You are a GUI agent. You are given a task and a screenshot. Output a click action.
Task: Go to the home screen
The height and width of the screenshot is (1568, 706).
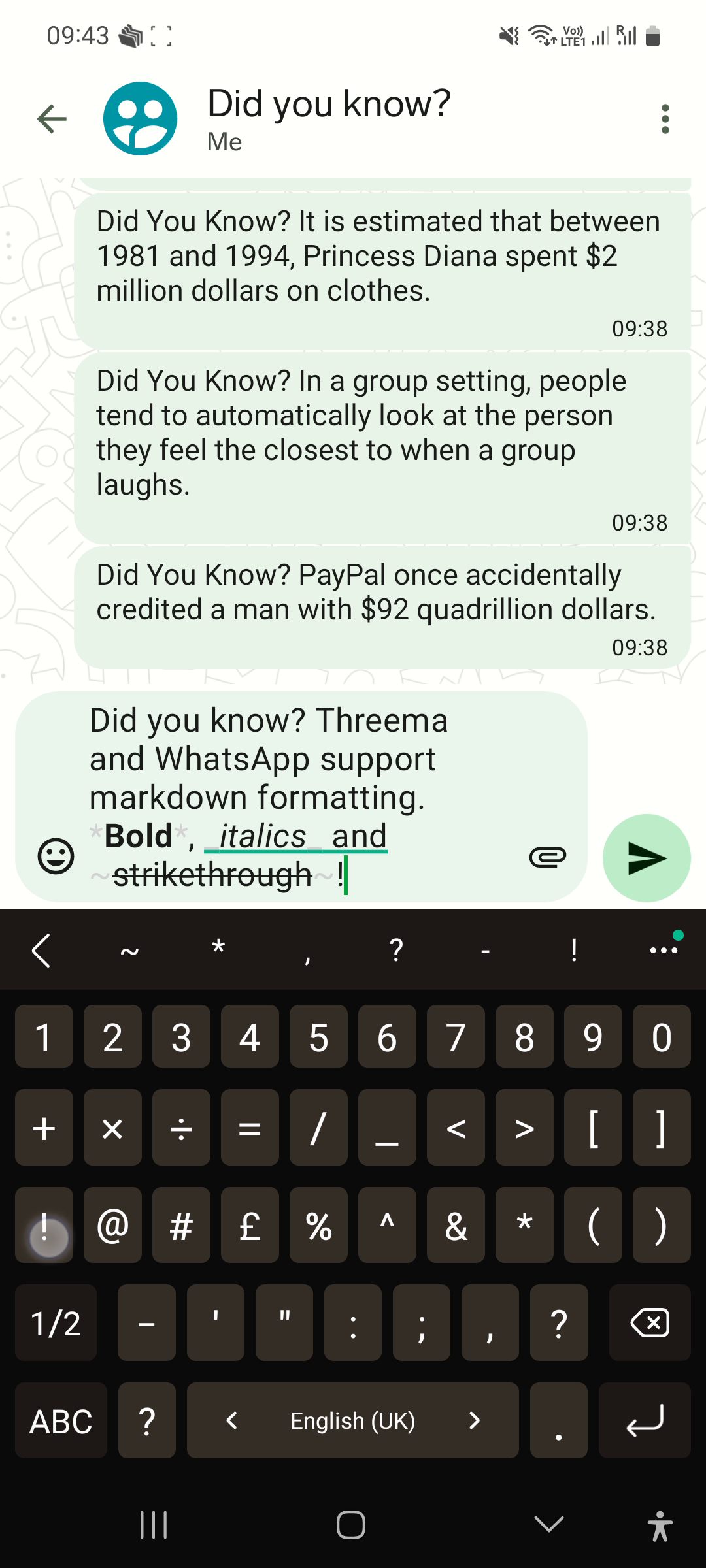click(351, 1525)
